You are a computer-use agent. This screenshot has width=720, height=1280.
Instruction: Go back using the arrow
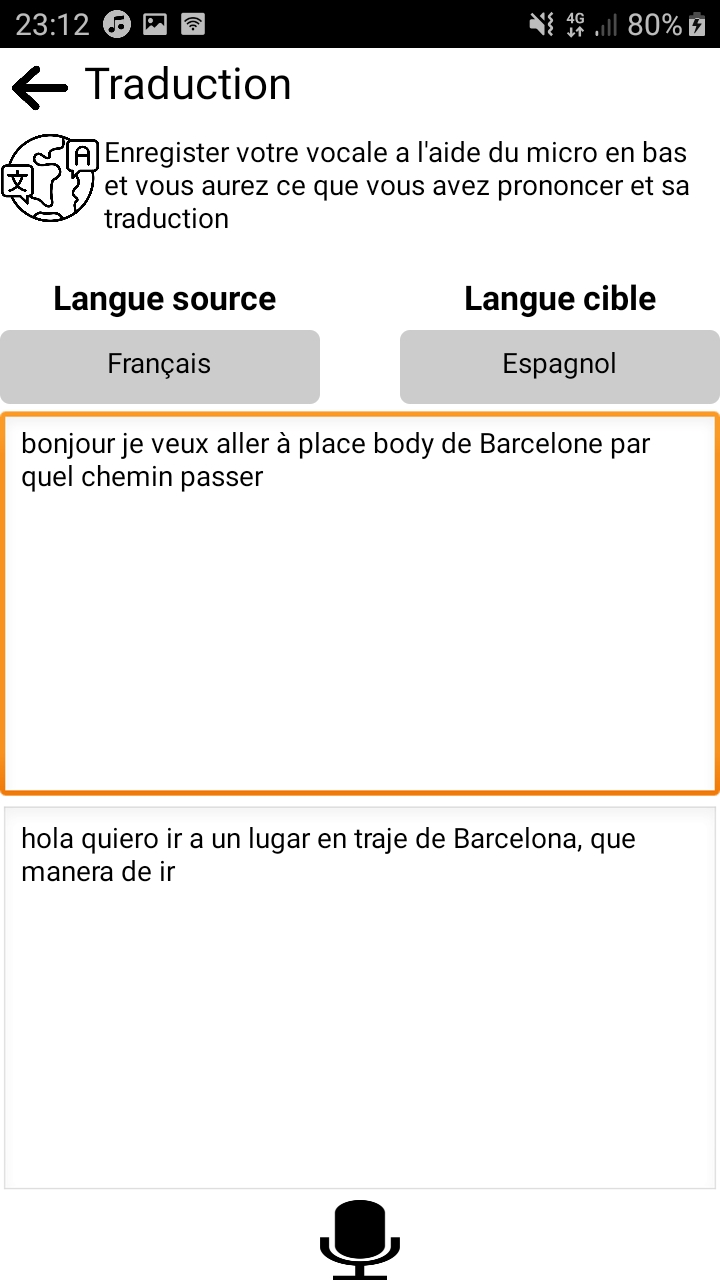(x=40, y=87)
